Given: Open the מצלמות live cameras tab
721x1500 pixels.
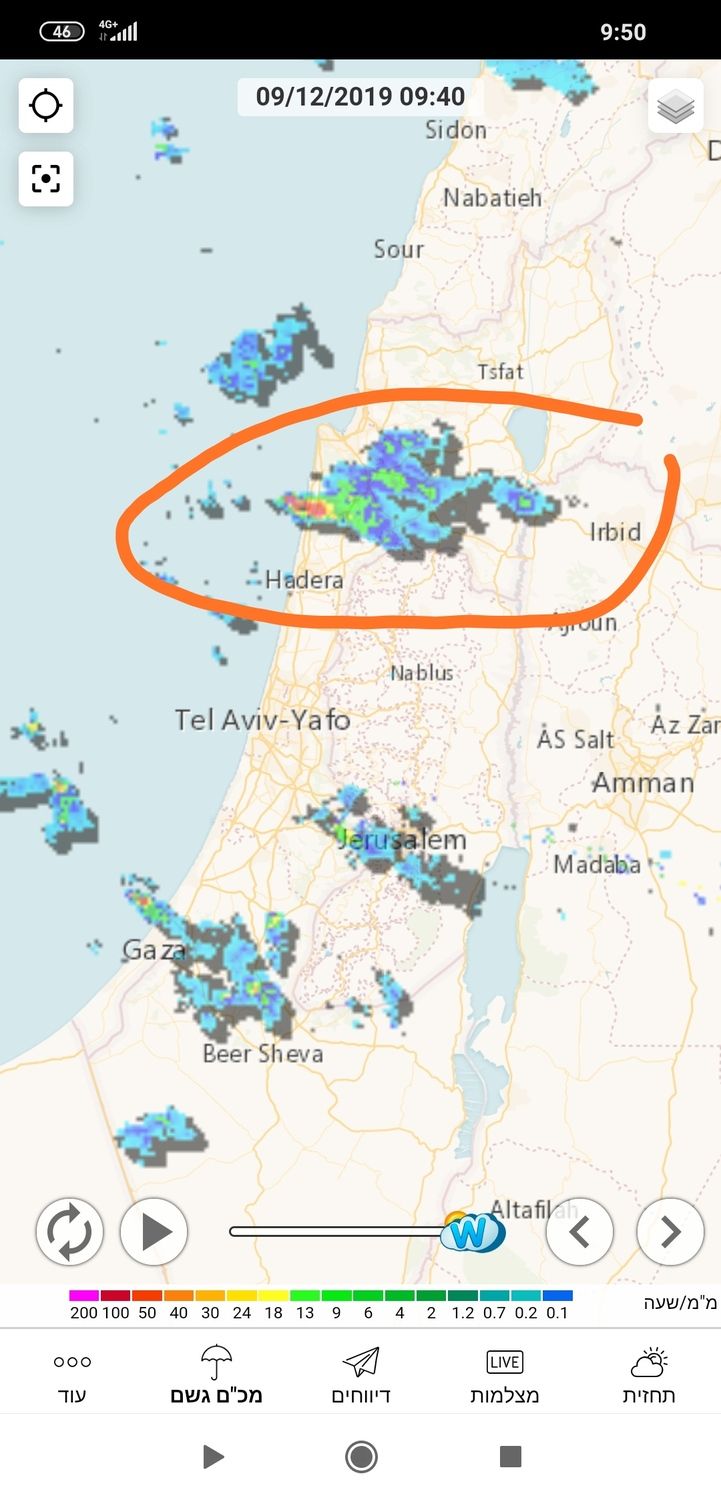Looking at the screenshot, I should click(x=505, y=1375).
